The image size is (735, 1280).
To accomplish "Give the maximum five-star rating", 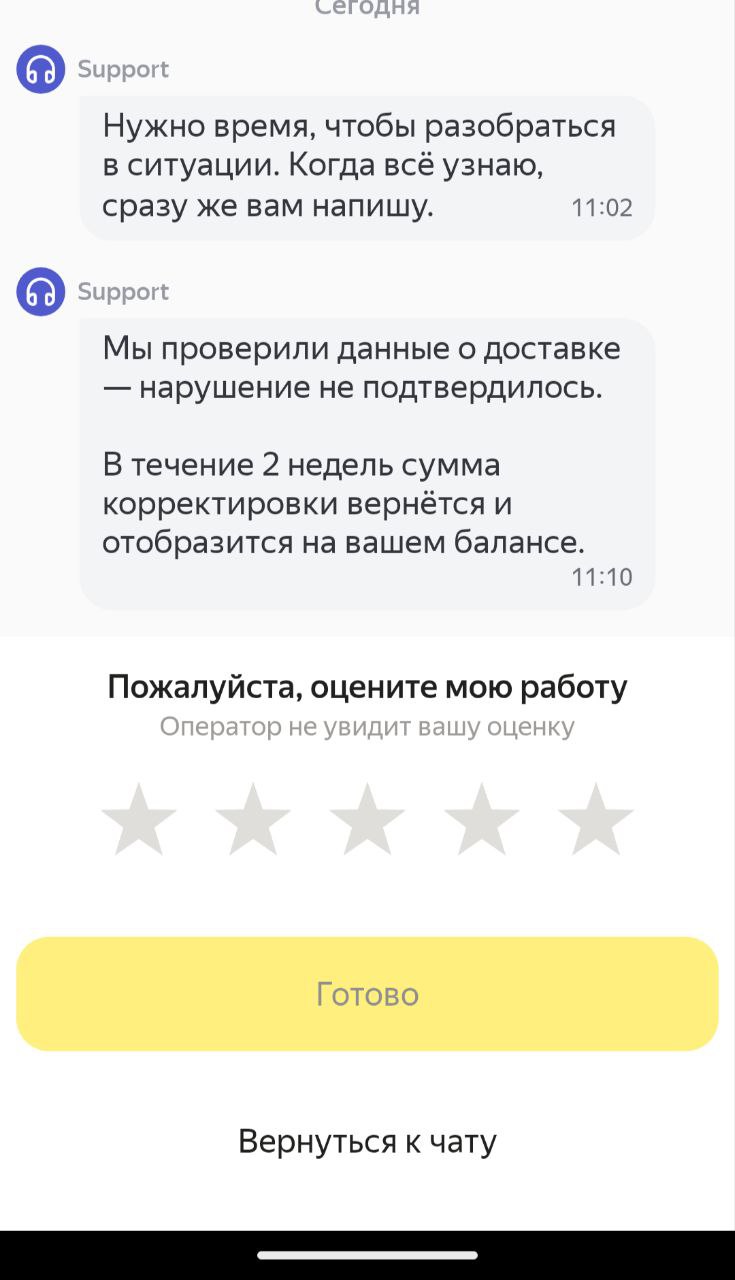I will [595, 820].
